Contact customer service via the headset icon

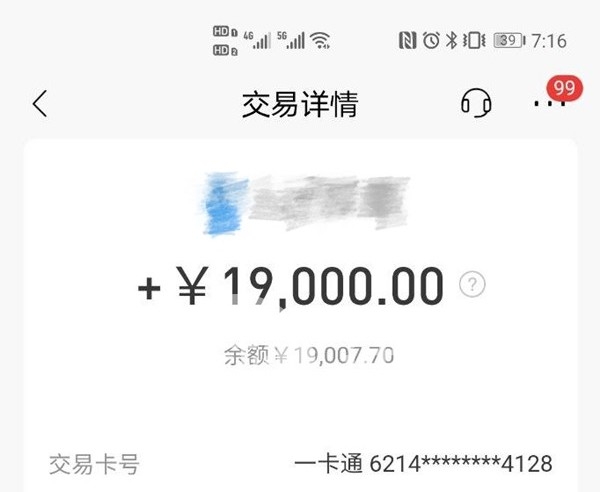[x=476, y=102]
